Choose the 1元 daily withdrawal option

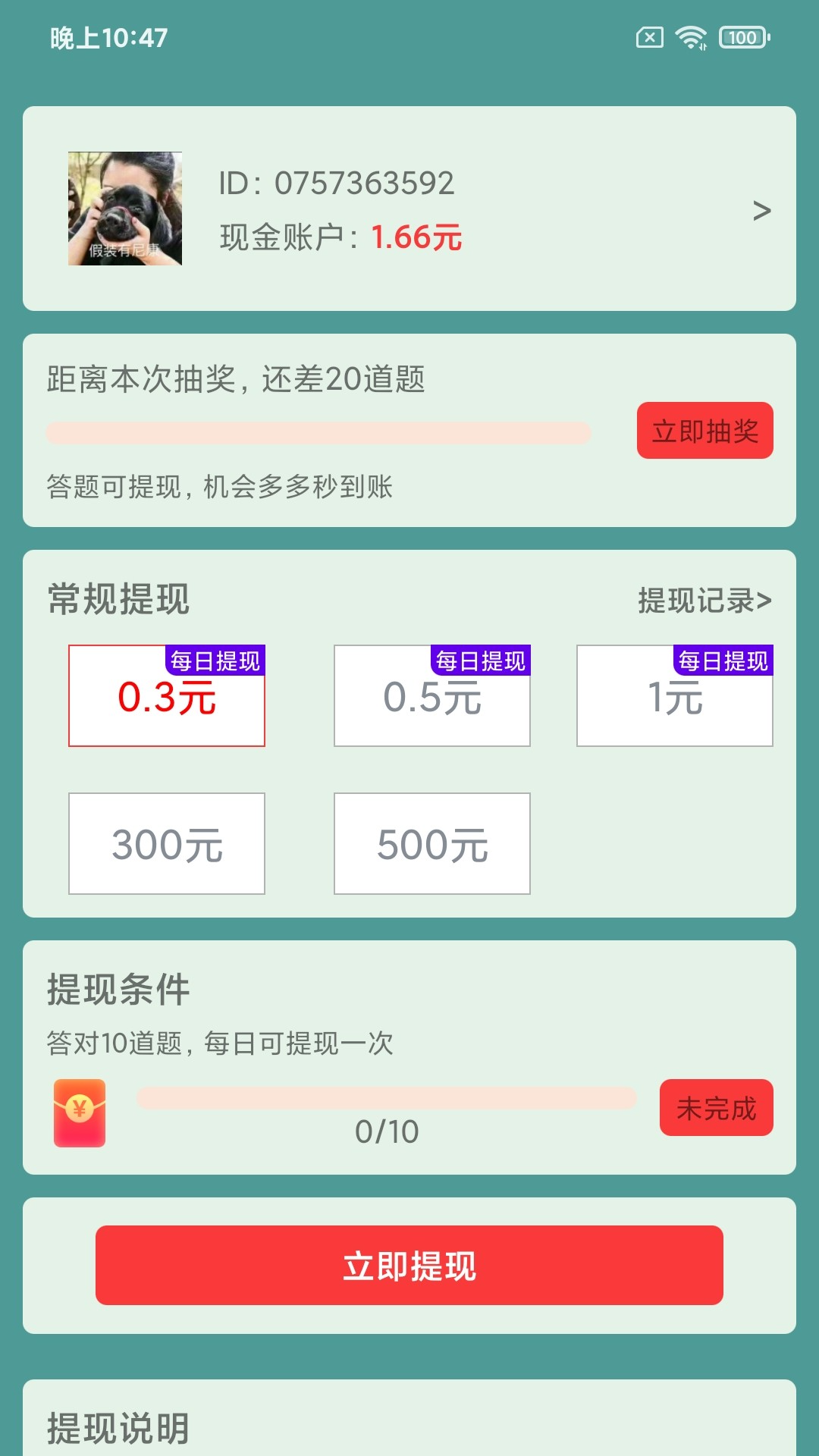[x=675, y=696]
